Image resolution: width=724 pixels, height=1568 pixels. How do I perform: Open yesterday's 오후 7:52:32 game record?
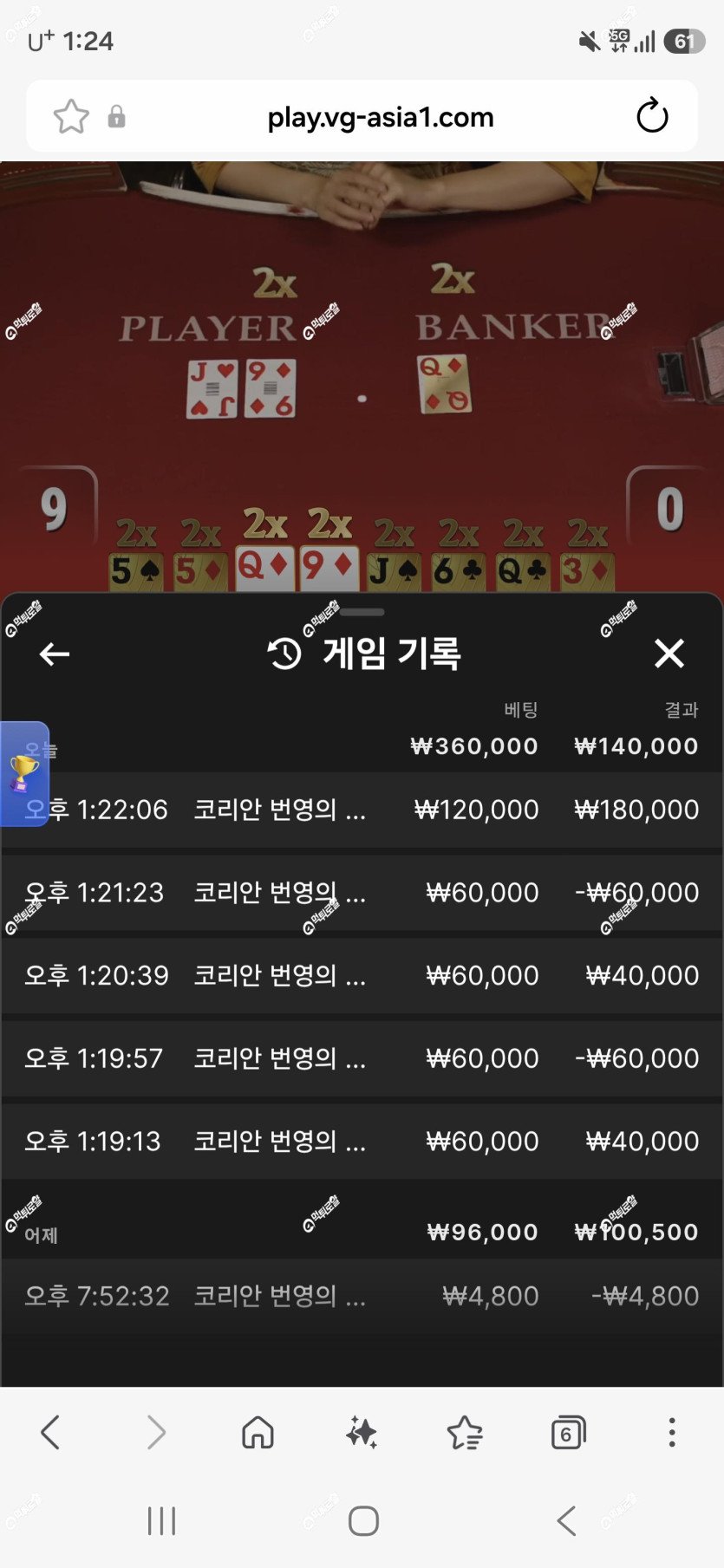[362, 1296]
